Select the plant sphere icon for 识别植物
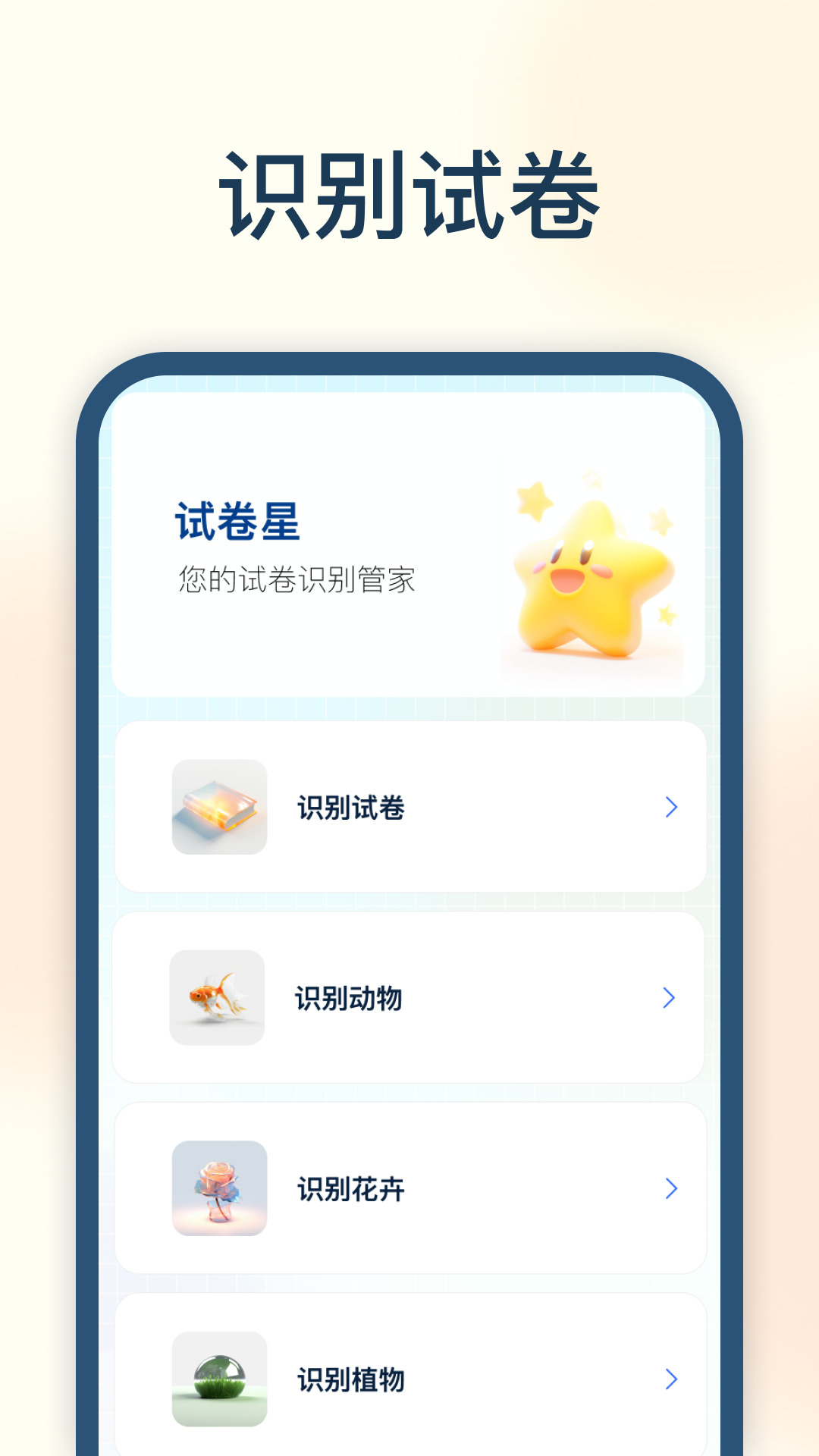This screenshot has width=819, height=1456. [219, 1380]
